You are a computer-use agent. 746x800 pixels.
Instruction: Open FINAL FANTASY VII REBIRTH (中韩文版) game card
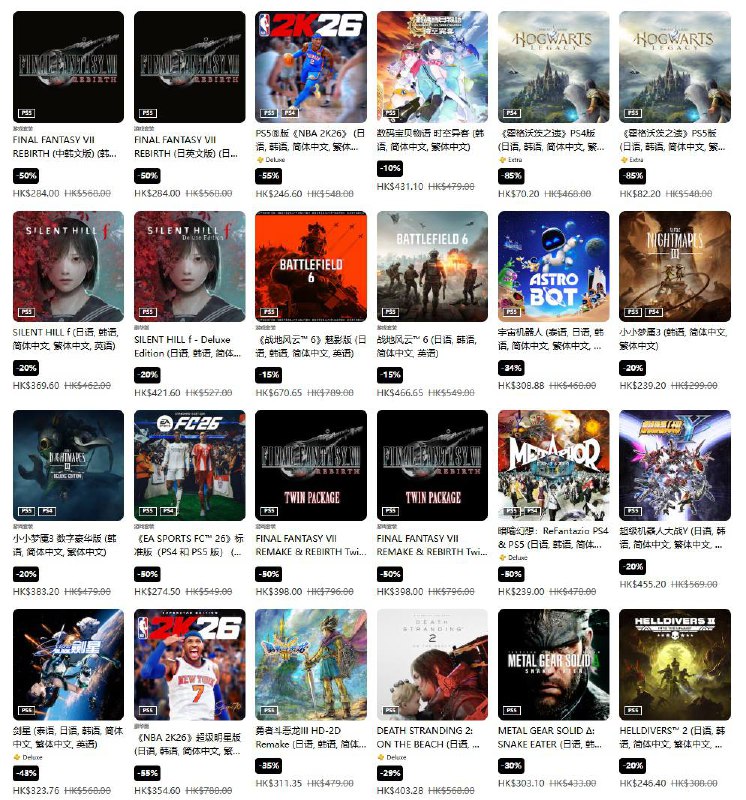[68, 67]
